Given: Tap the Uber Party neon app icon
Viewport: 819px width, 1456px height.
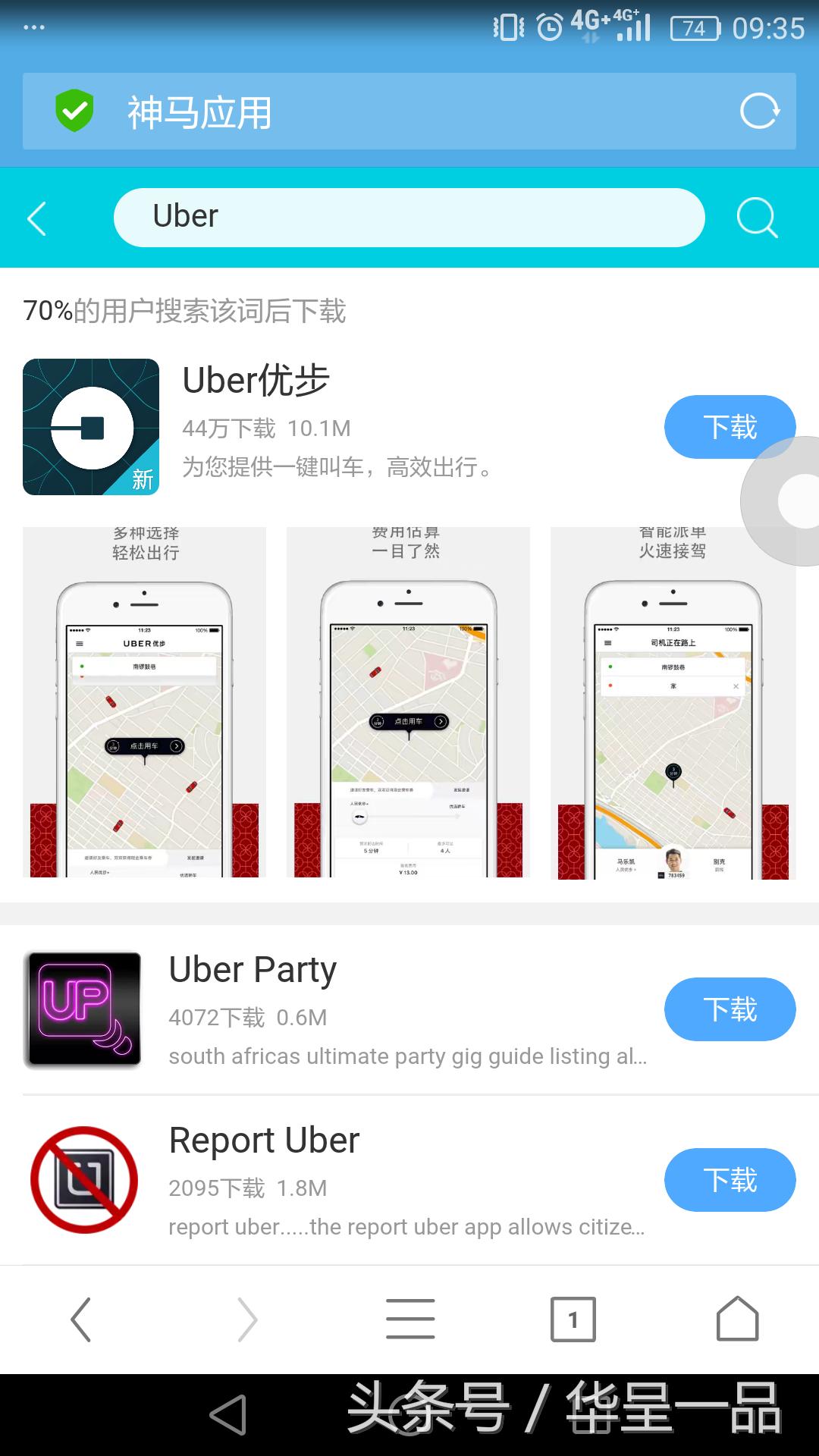Looking at the screenshot, I should (82, 1009).
